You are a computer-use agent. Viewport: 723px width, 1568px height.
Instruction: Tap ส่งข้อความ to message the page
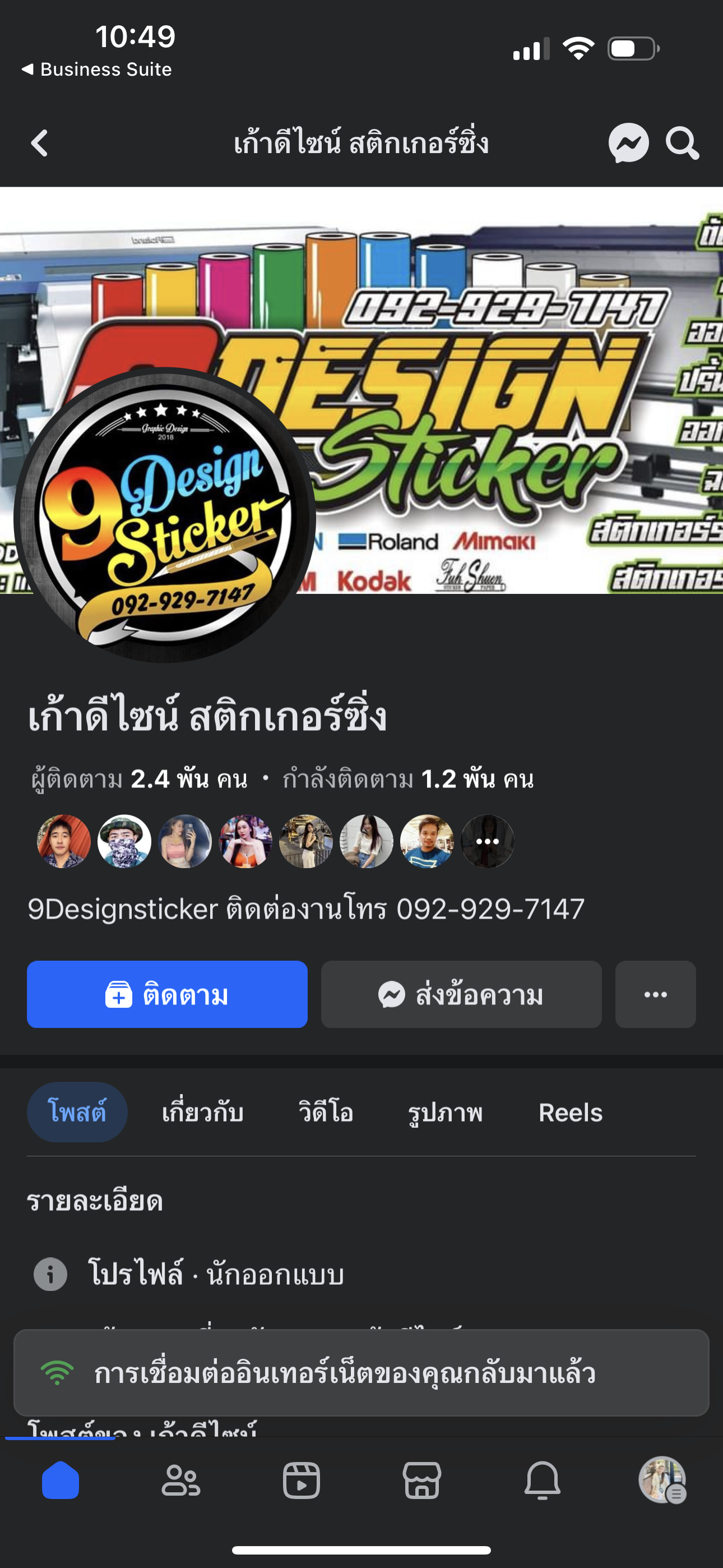(x=461, y=995)
